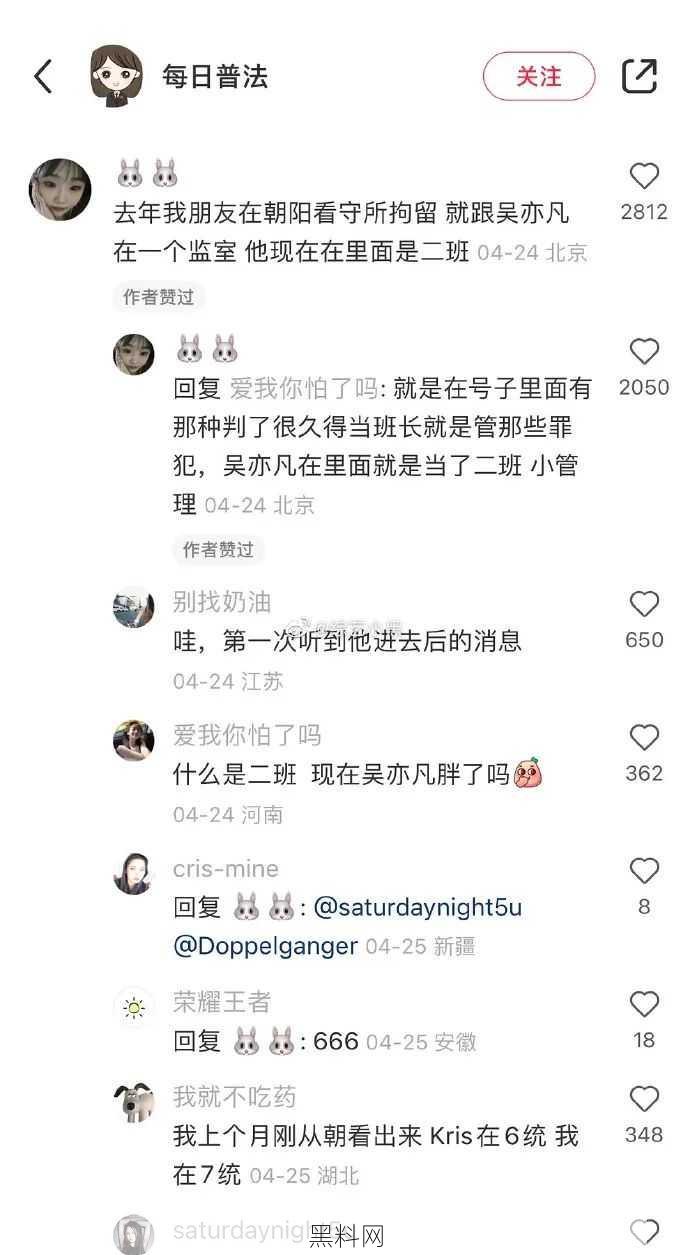Viewport: 690px width, 1255px height.
Task: Open 每日普法 author avatar
Action: click(x=116, y=76)
